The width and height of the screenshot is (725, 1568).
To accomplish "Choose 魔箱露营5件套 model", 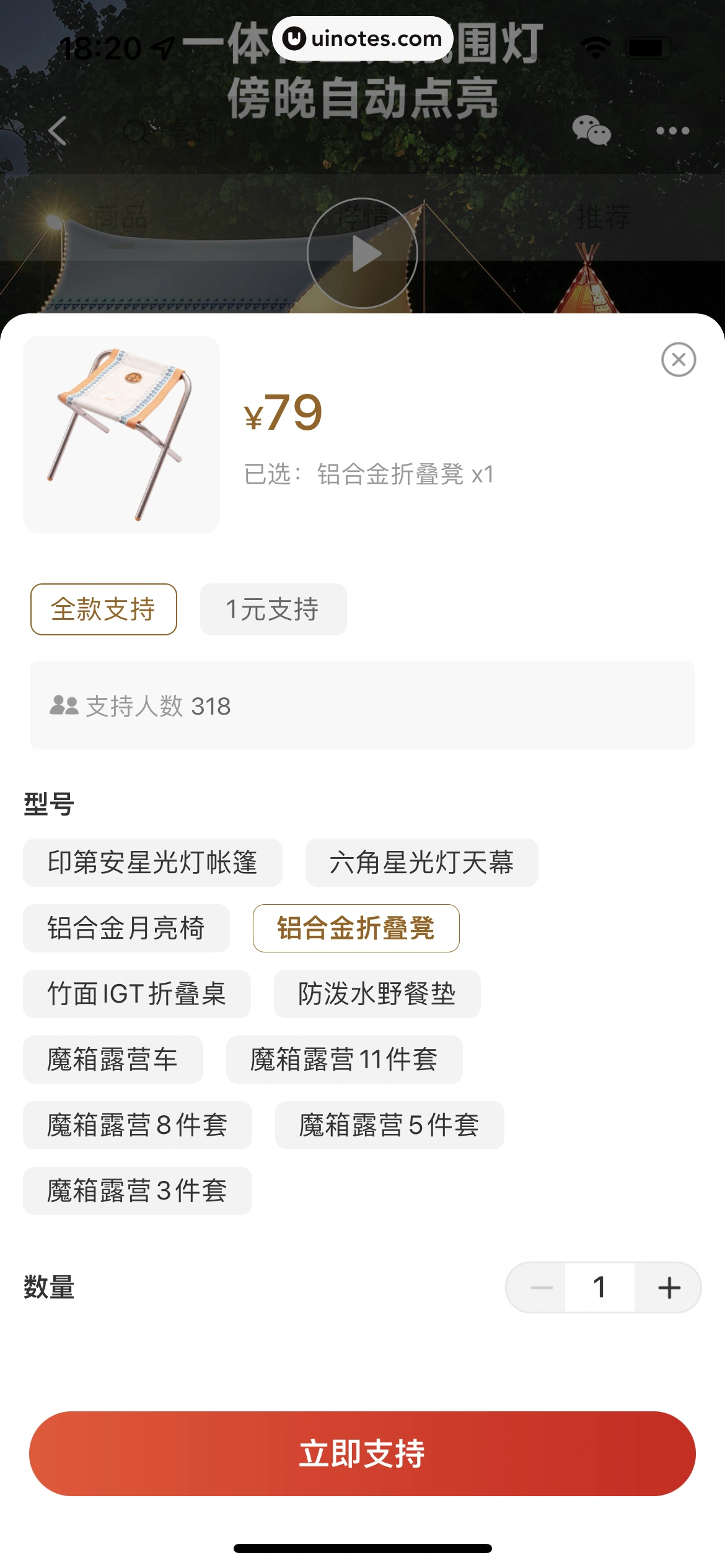I will coord(389,1125).
